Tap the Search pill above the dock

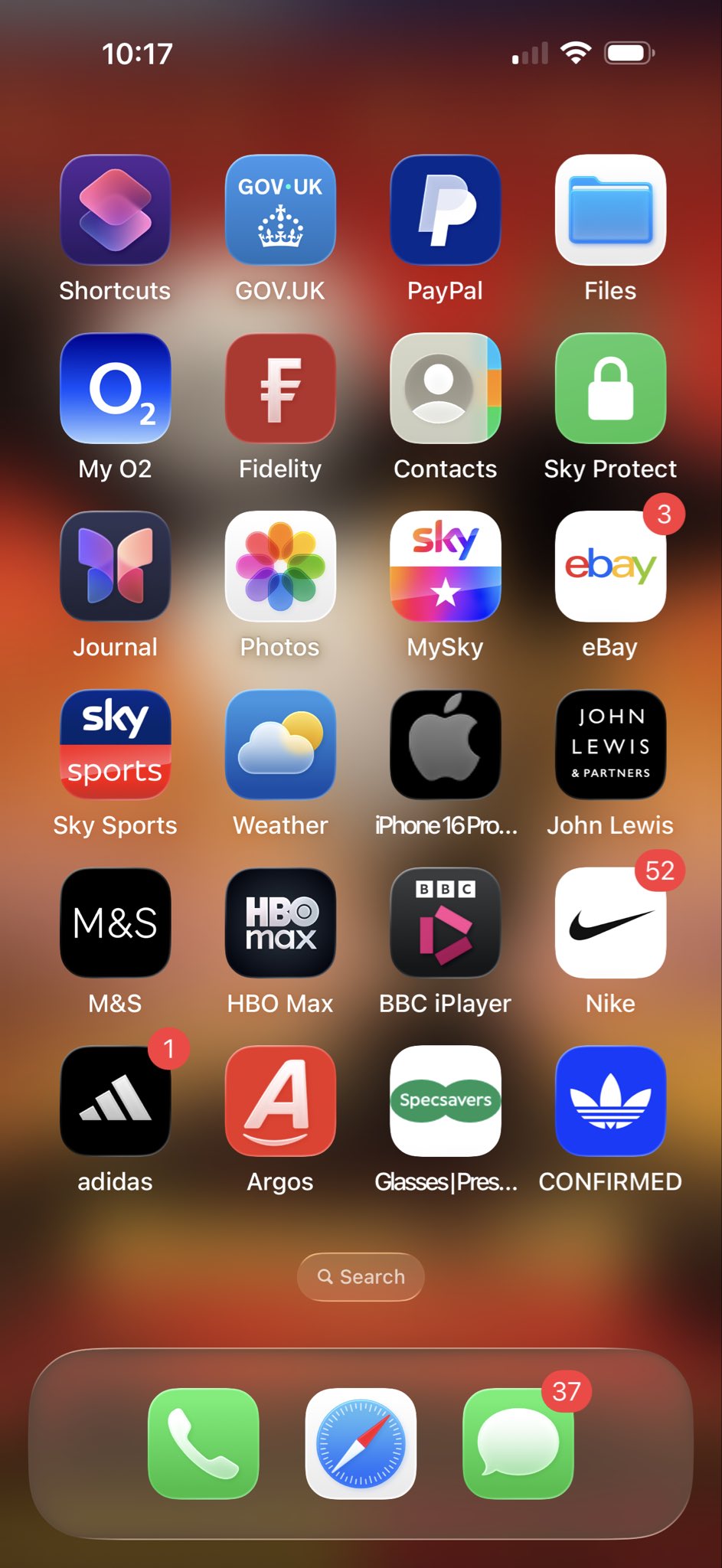pyautogui.click(x=361, y=1276)
